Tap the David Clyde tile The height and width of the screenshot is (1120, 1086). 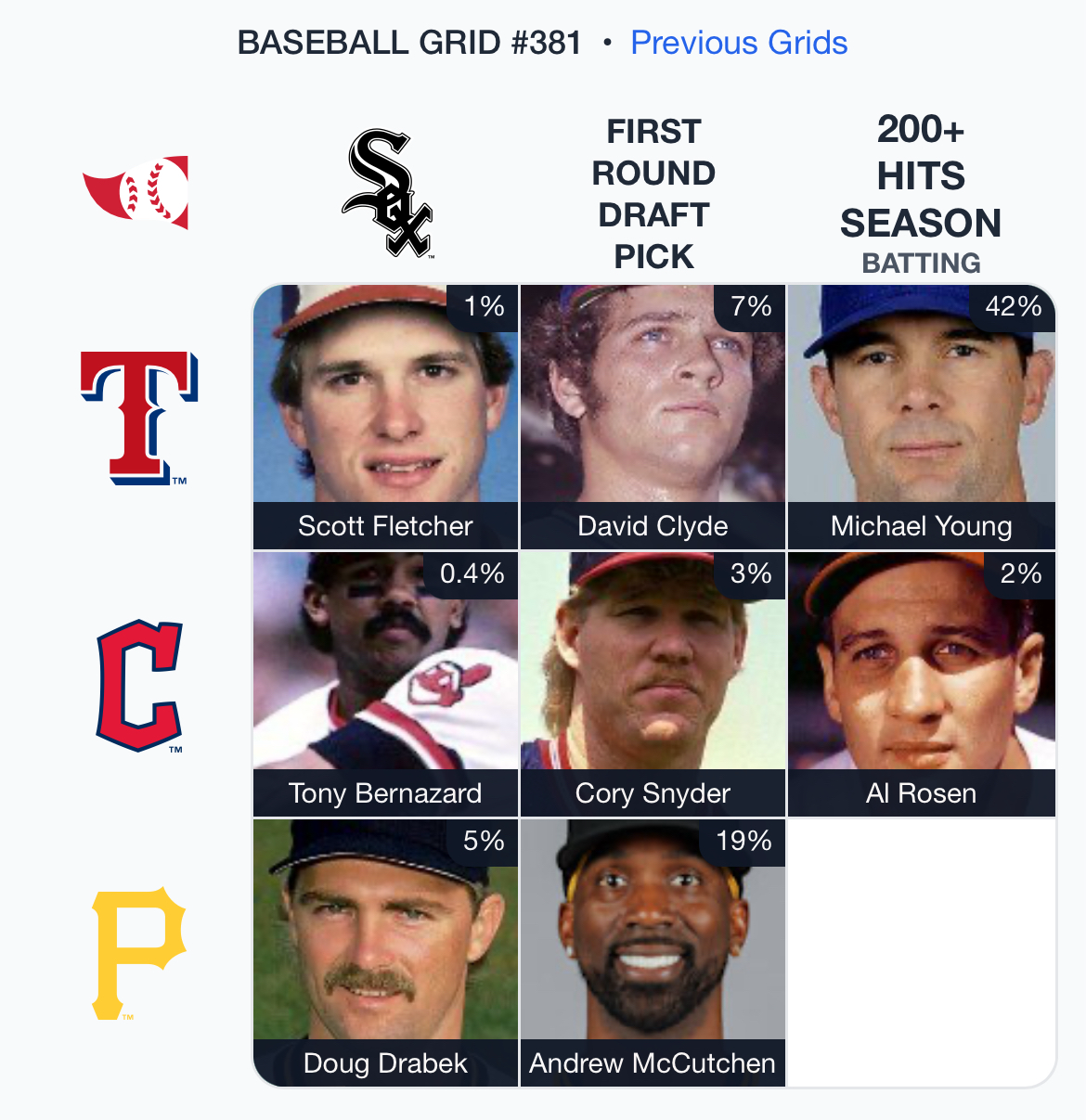[653, 417]
